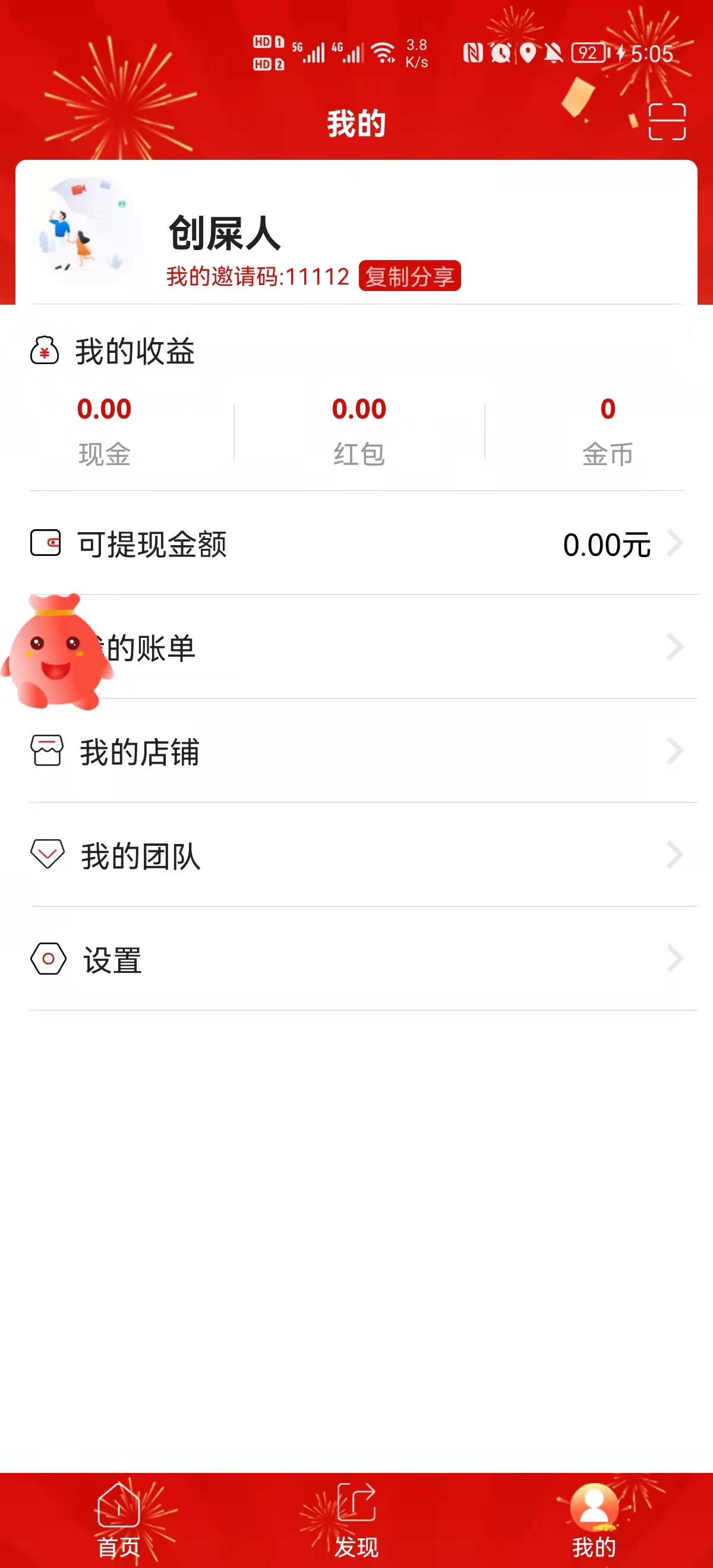The height and width of the screenshot is (1568, 713).
Task: Open the 账单 bill row
Action: [x=390, y=647]
